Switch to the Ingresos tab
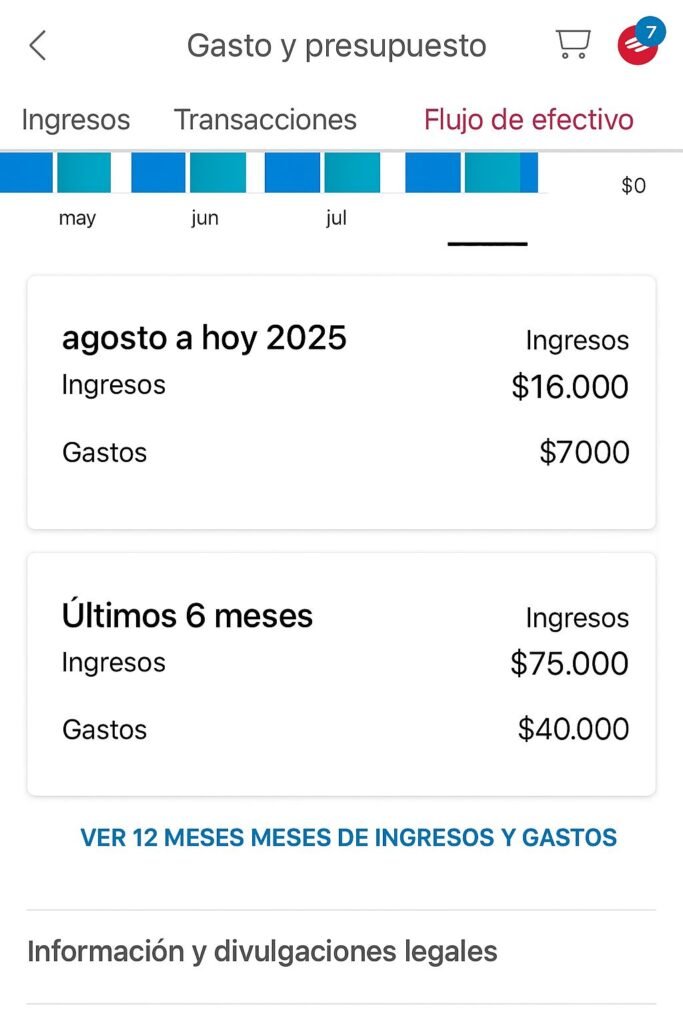The width and height of the screenshot is (683, 1024). [x=76, y=120]
